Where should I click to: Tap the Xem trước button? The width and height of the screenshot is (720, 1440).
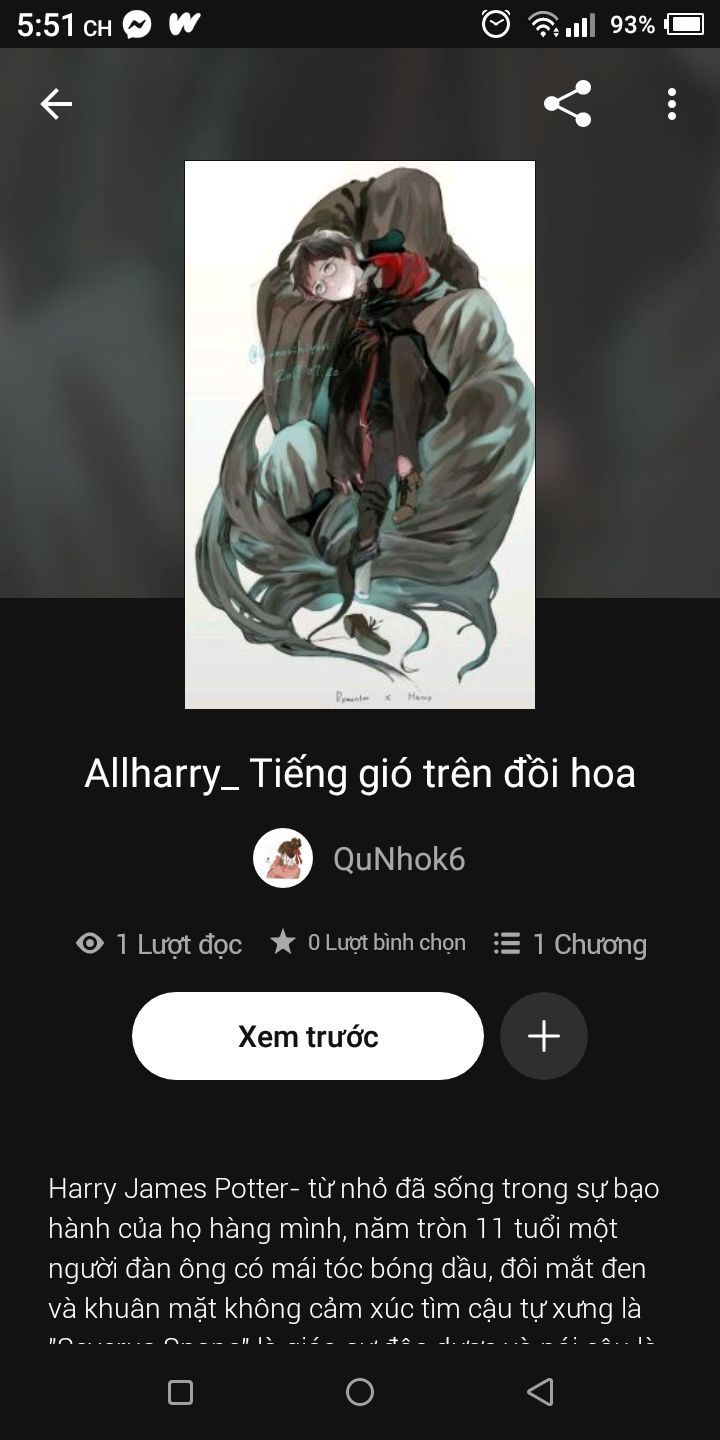point(308,1036)
